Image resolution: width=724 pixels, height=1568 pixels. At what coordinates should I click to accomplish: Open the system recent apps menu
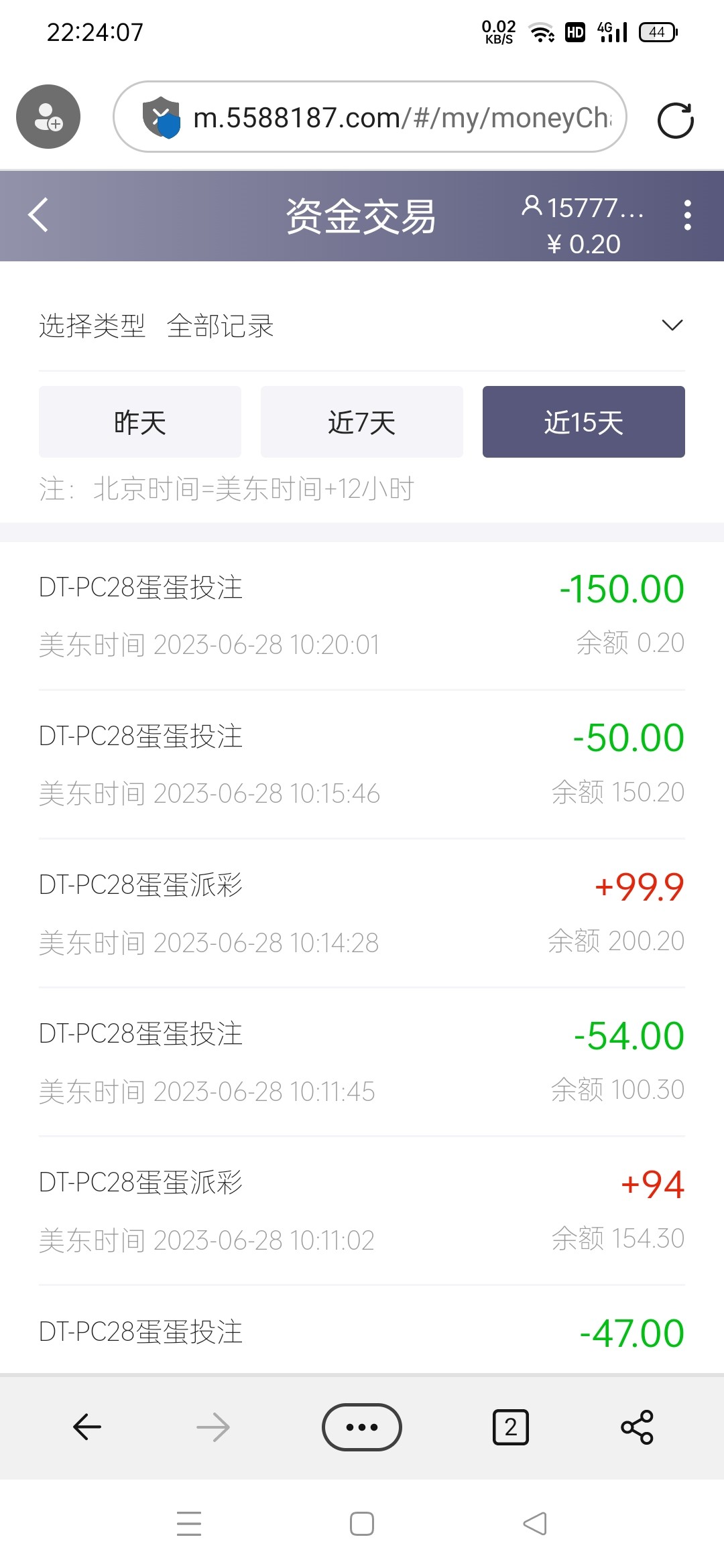coord(189,1524)
